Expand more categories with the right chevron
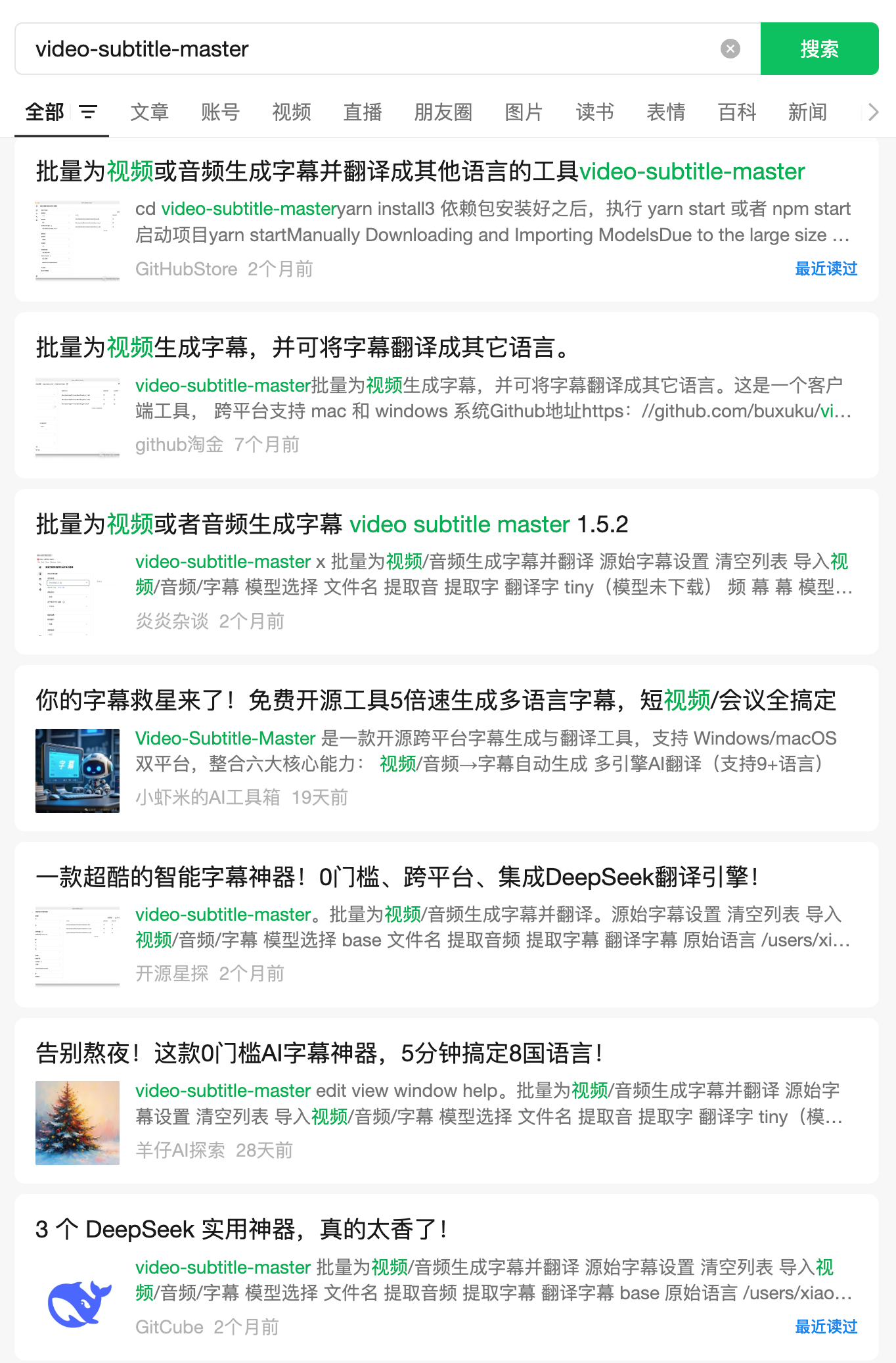The width and height of the screenshot is (896, 1363). click(873, 112)
